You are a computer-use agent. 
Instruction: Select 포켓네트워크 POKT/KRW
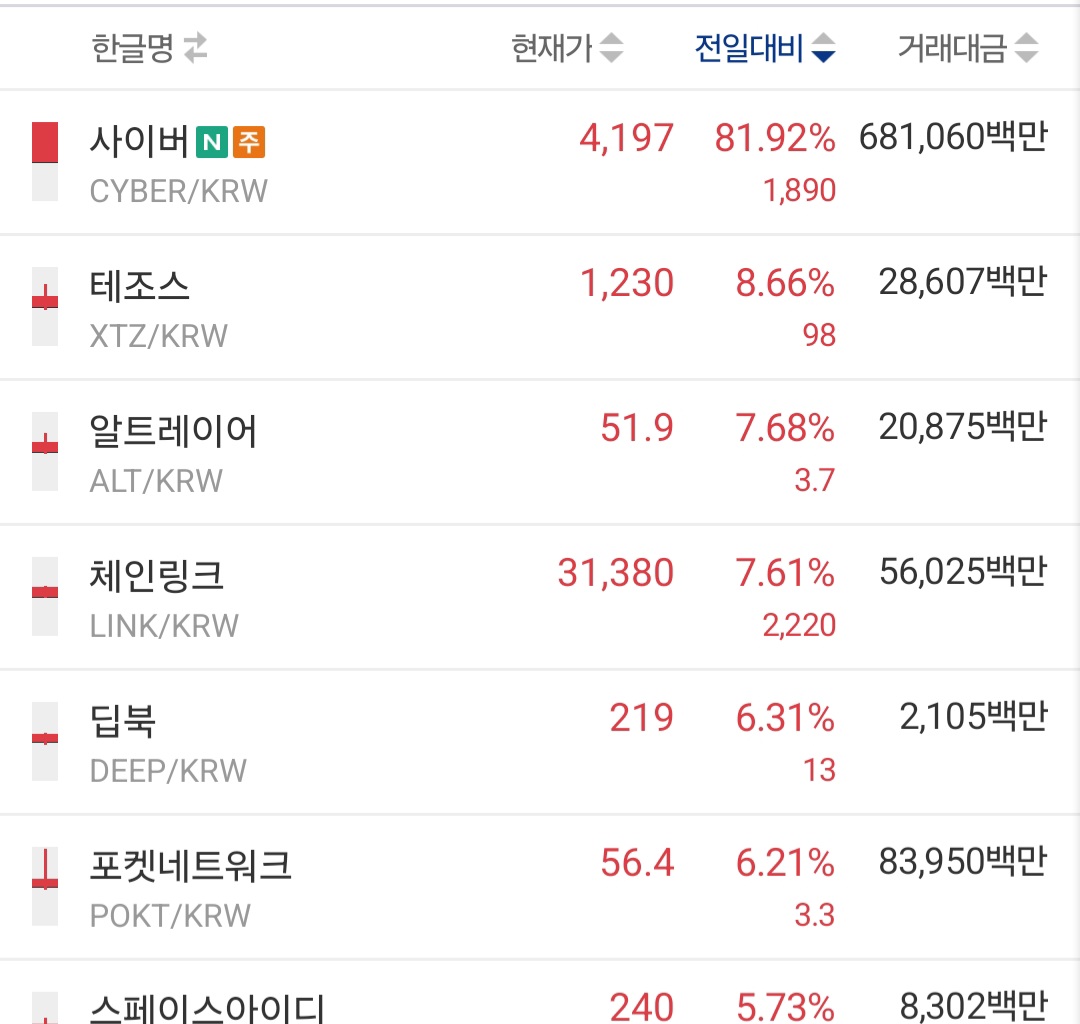(540, 888)
